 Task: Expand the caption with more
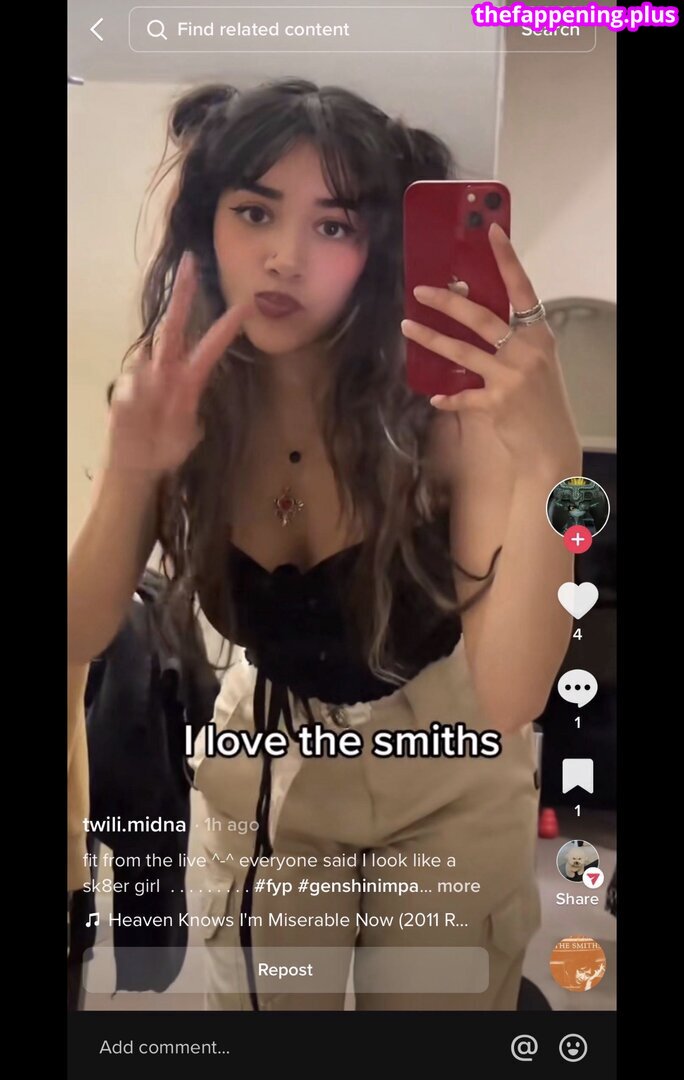tap(459, 886)
